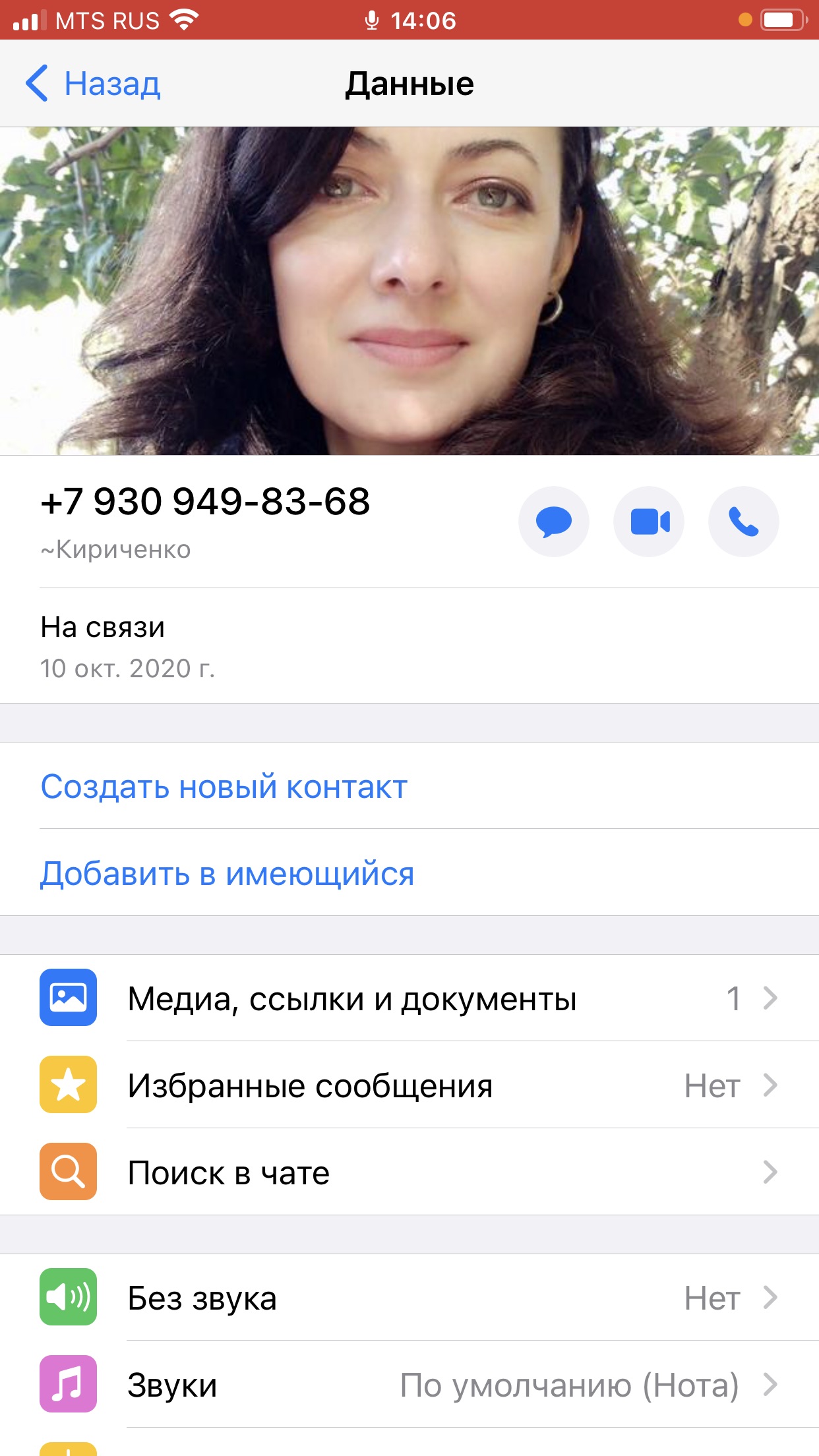Start a voice call with the phone icon
819x1456 pixels.
tap(744, 522)
